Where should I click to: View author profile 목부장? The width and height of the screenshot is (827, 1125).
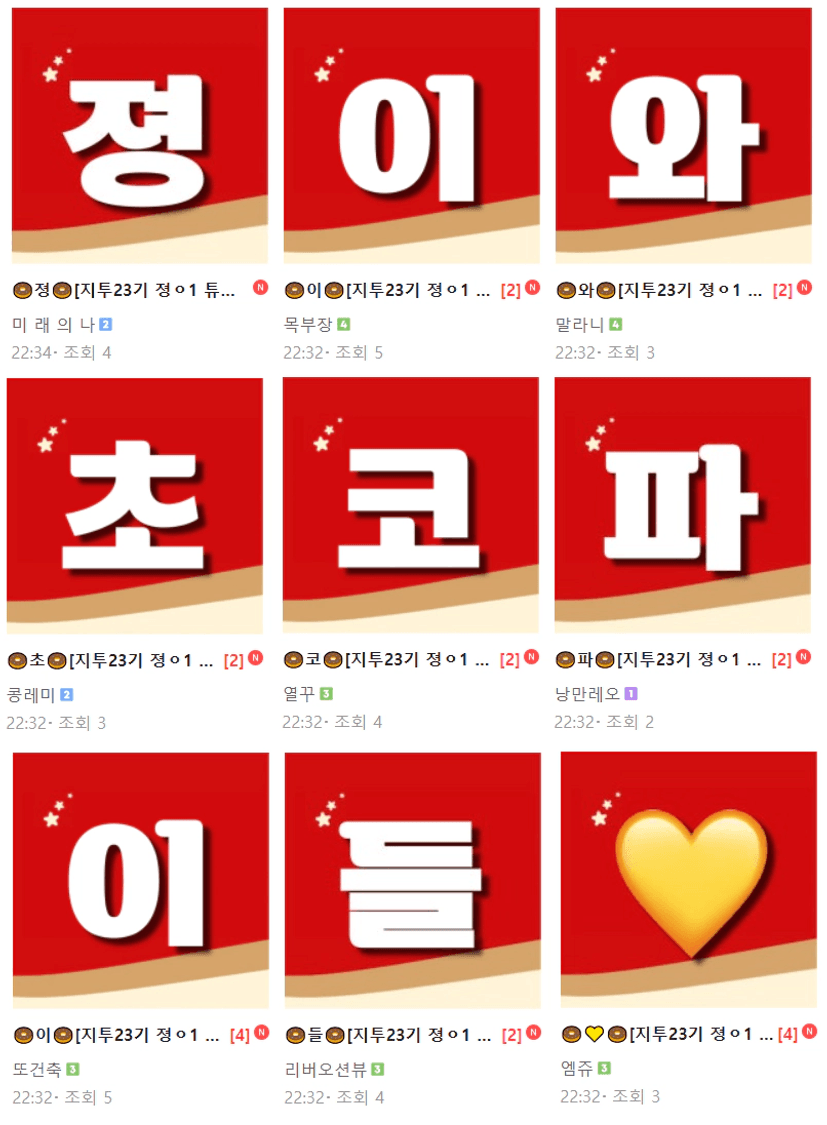308,325
